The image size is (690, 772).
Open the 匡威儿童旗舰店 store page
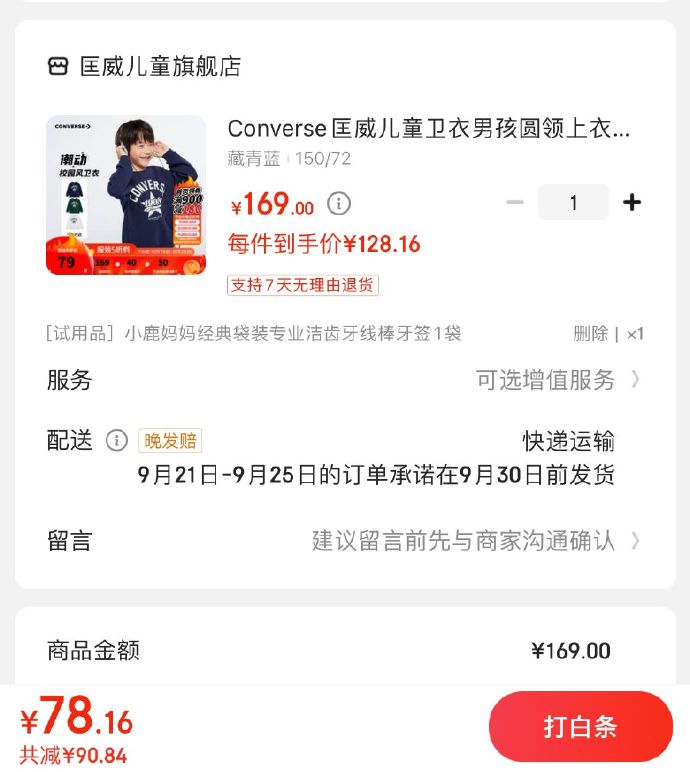tap(144, 67)
